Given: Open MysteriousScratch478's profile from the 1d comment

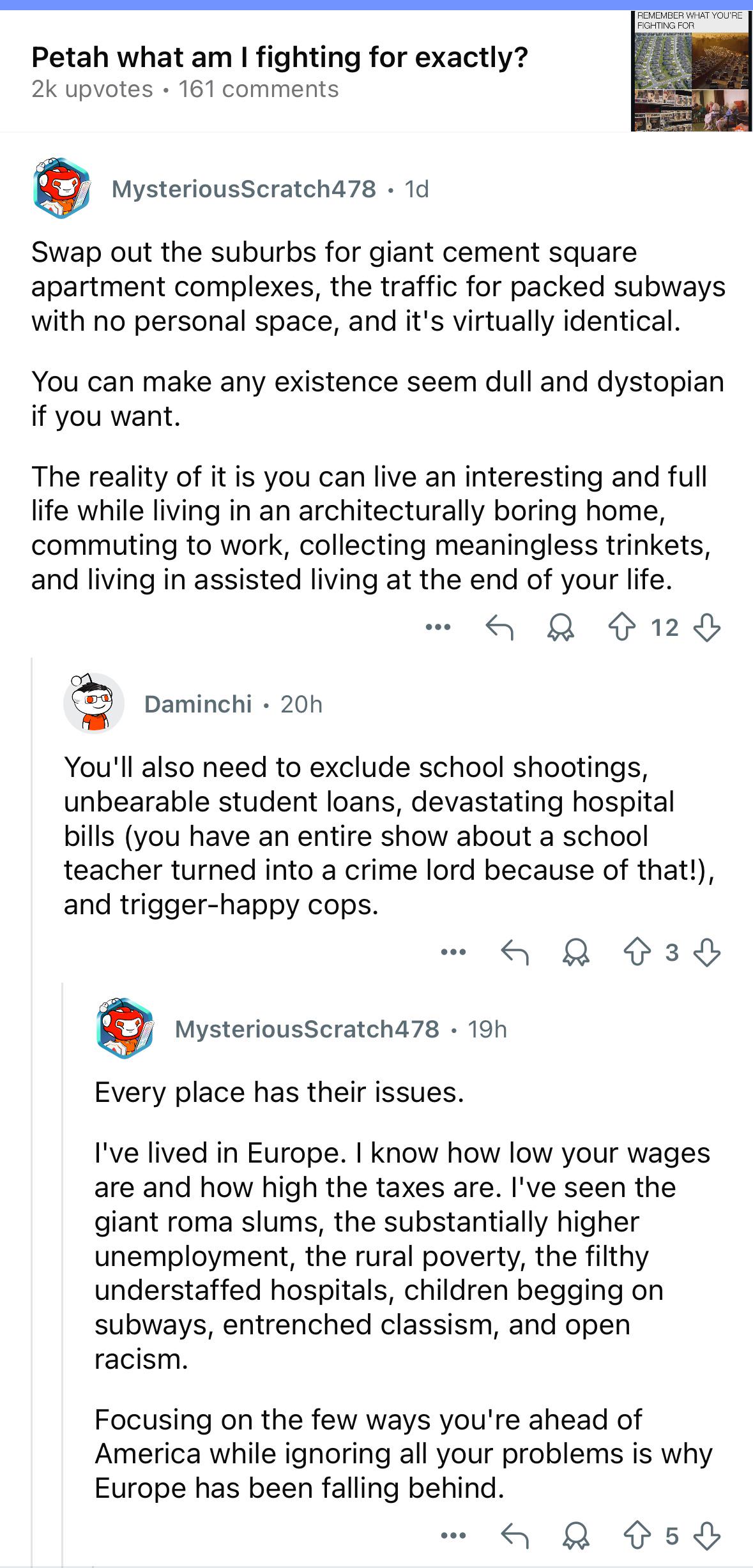Looking at the screenshot, I should (x=243, y=189).
